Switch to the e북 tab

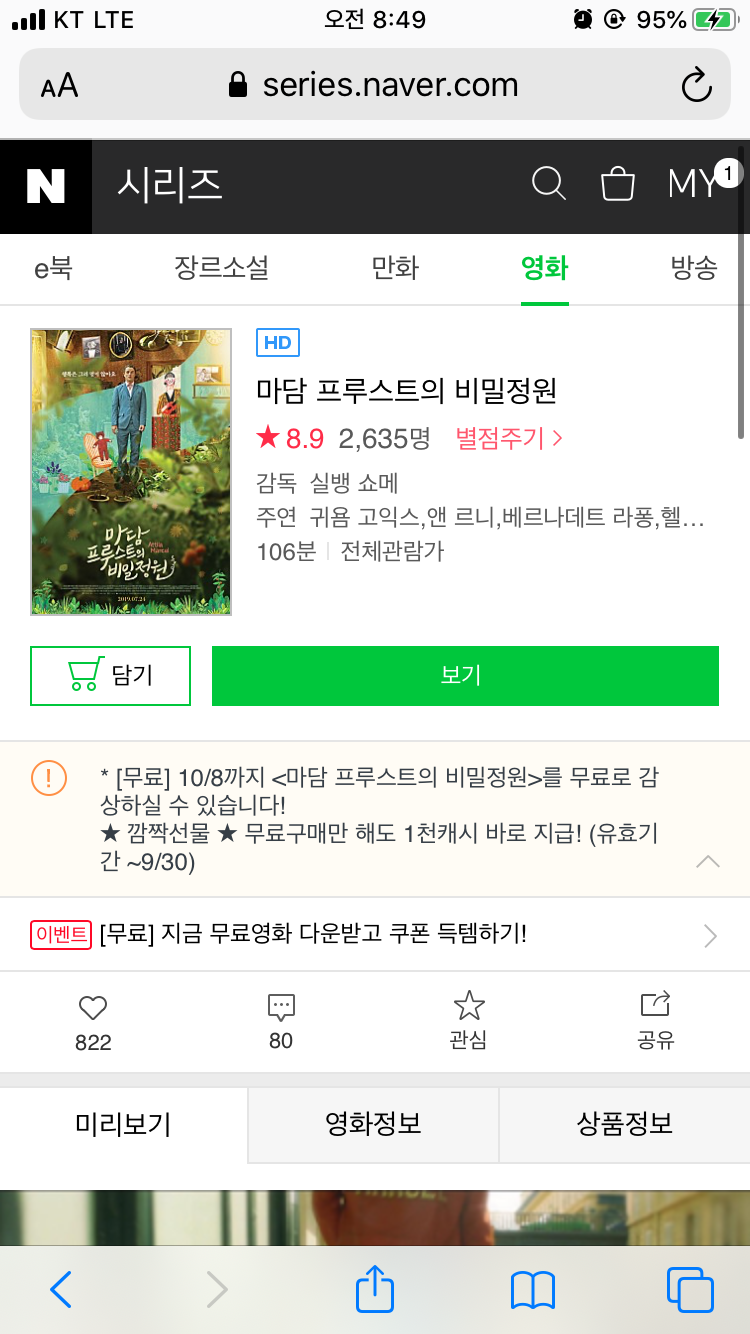[53, 268]
